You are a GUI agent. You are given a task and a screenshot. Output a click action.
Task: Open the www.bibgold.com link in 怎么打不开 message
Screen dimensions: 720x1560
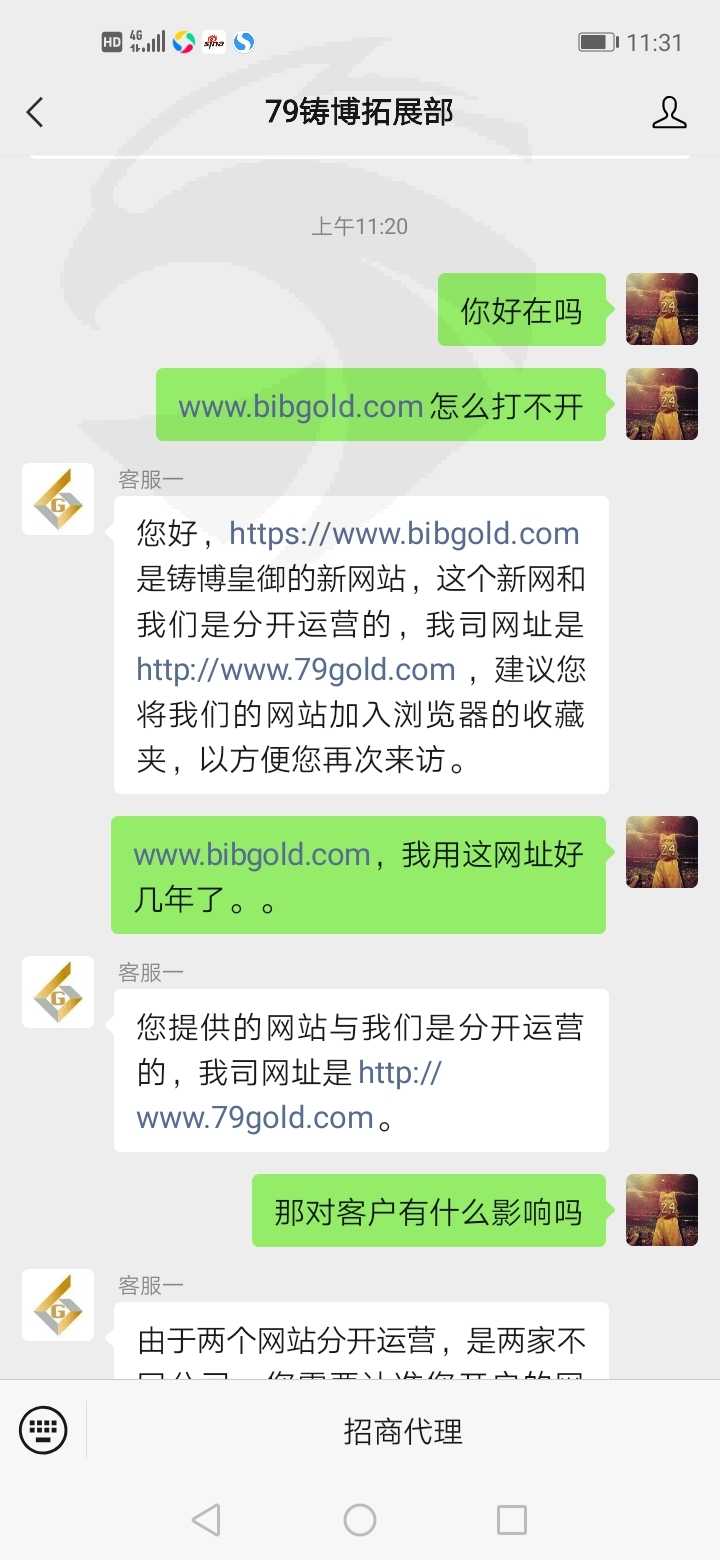click(x=300, y=406)
